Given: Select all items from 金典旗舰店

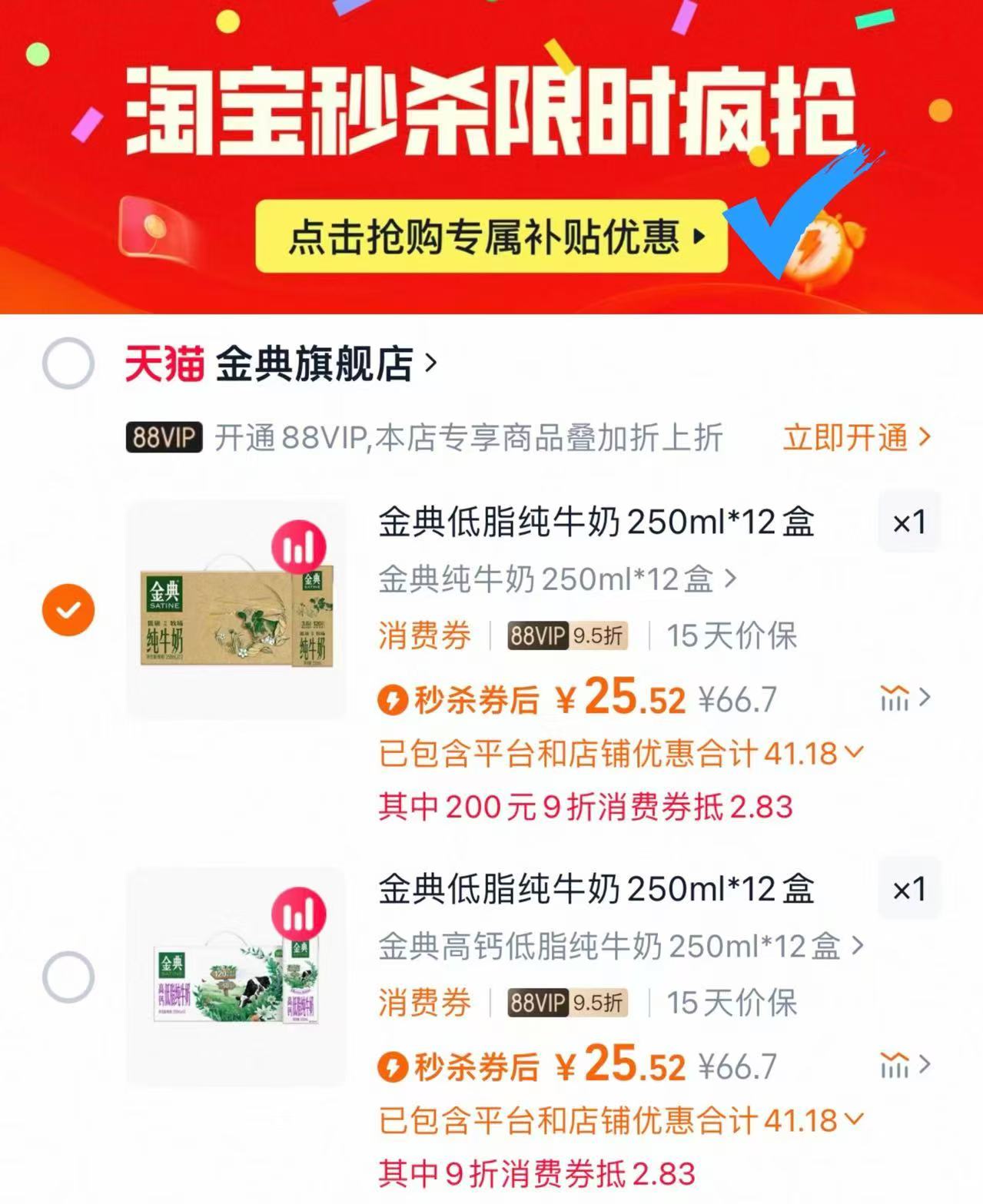Looking at the screenshot, I should pyautogui.click(x=68, y=365).
